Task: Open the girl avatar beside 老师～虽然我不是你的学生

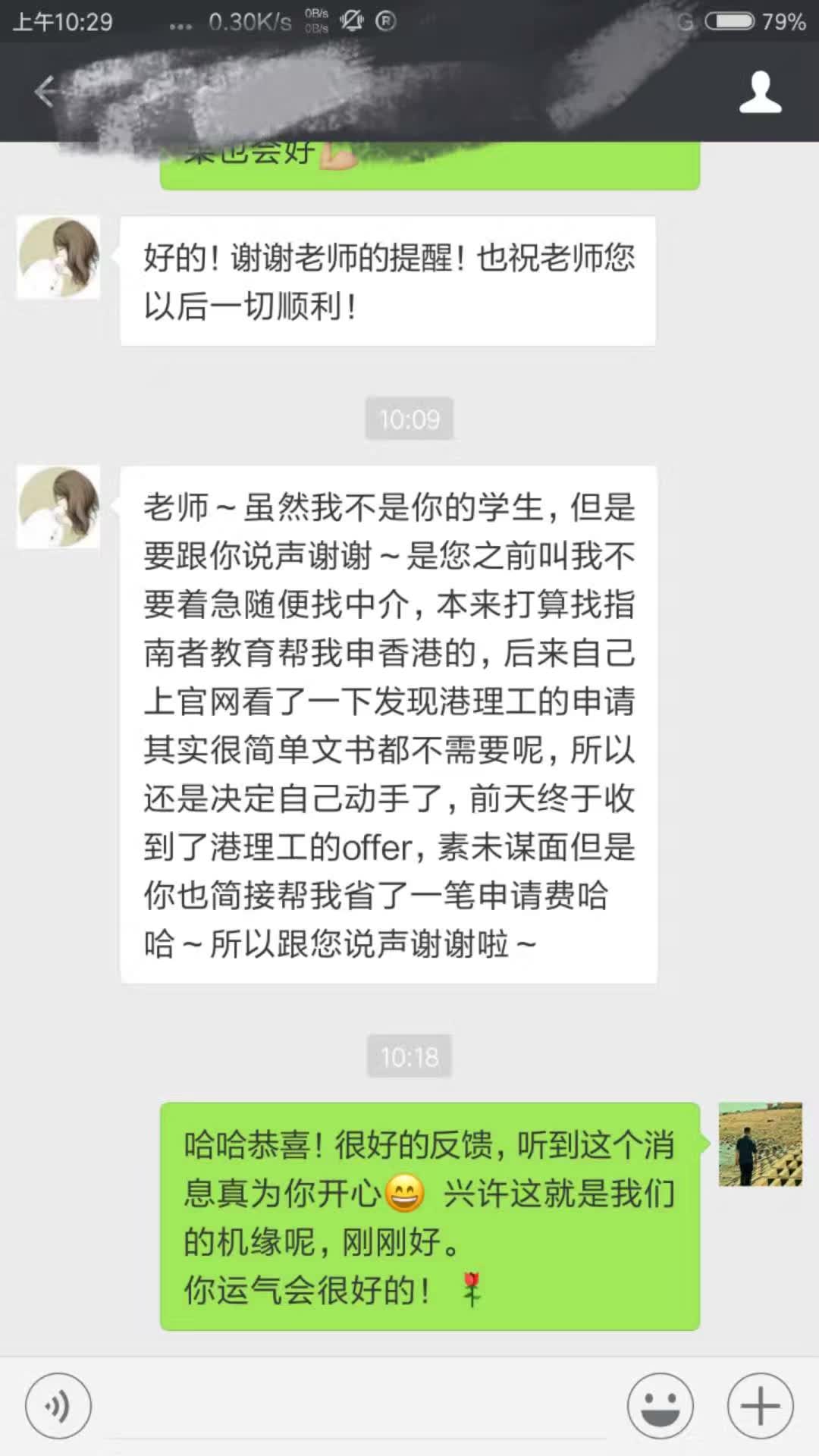Action: click(x=58, y=507)
